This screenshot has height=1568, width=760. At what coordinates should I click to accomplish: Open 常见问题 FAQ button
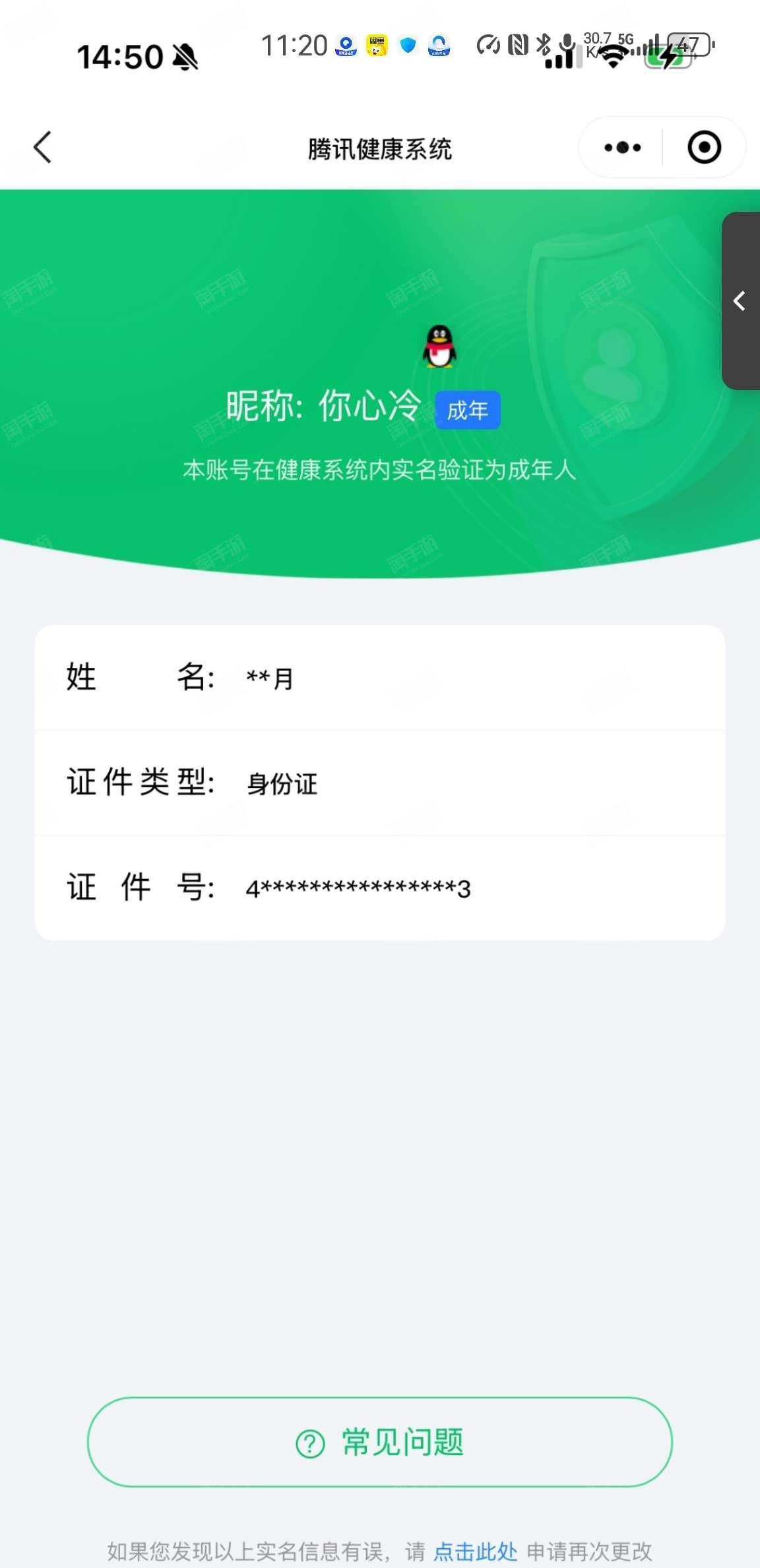tap(380, 1442)
